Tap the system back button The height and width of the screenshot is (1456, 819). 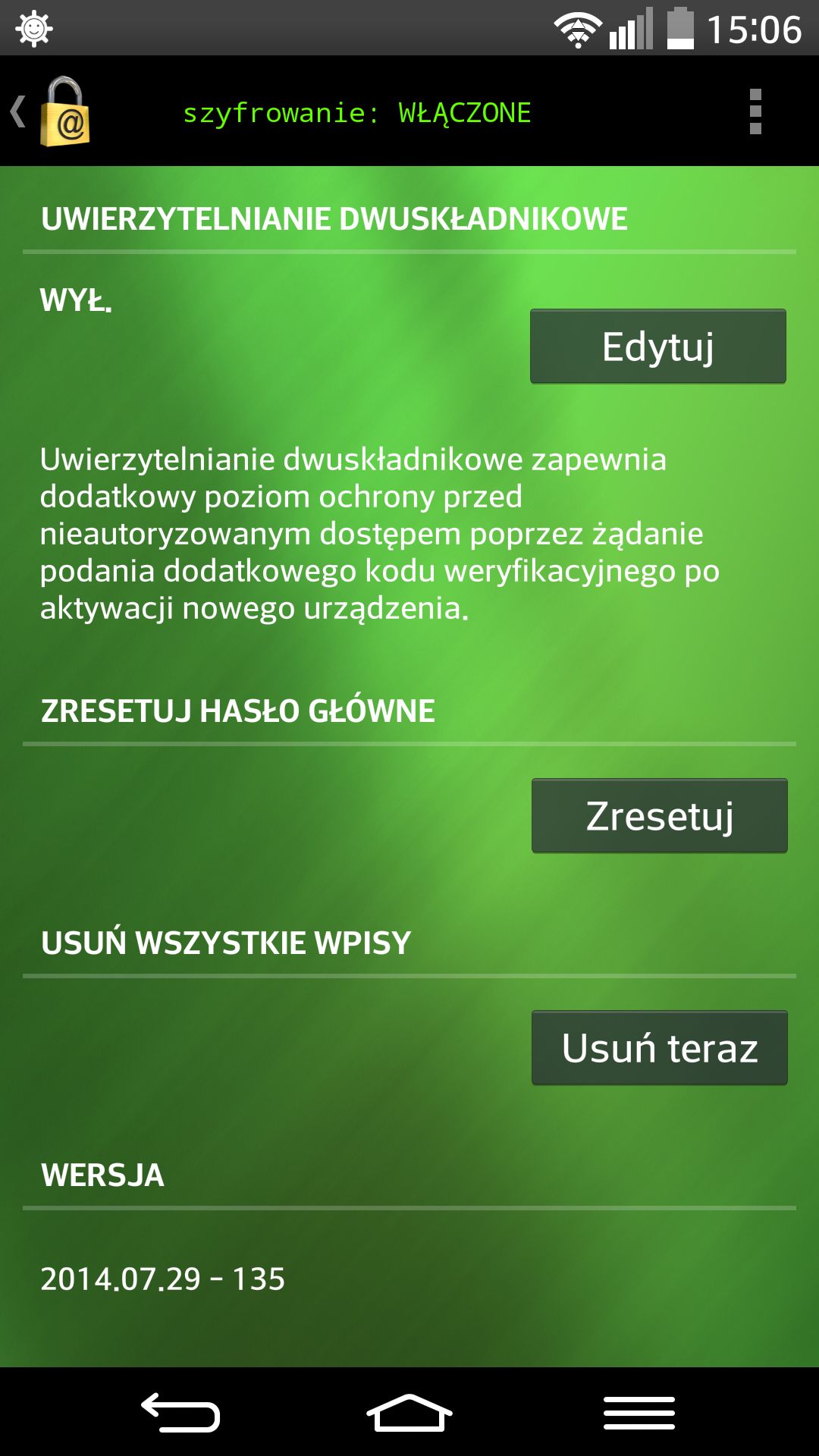180,1412
